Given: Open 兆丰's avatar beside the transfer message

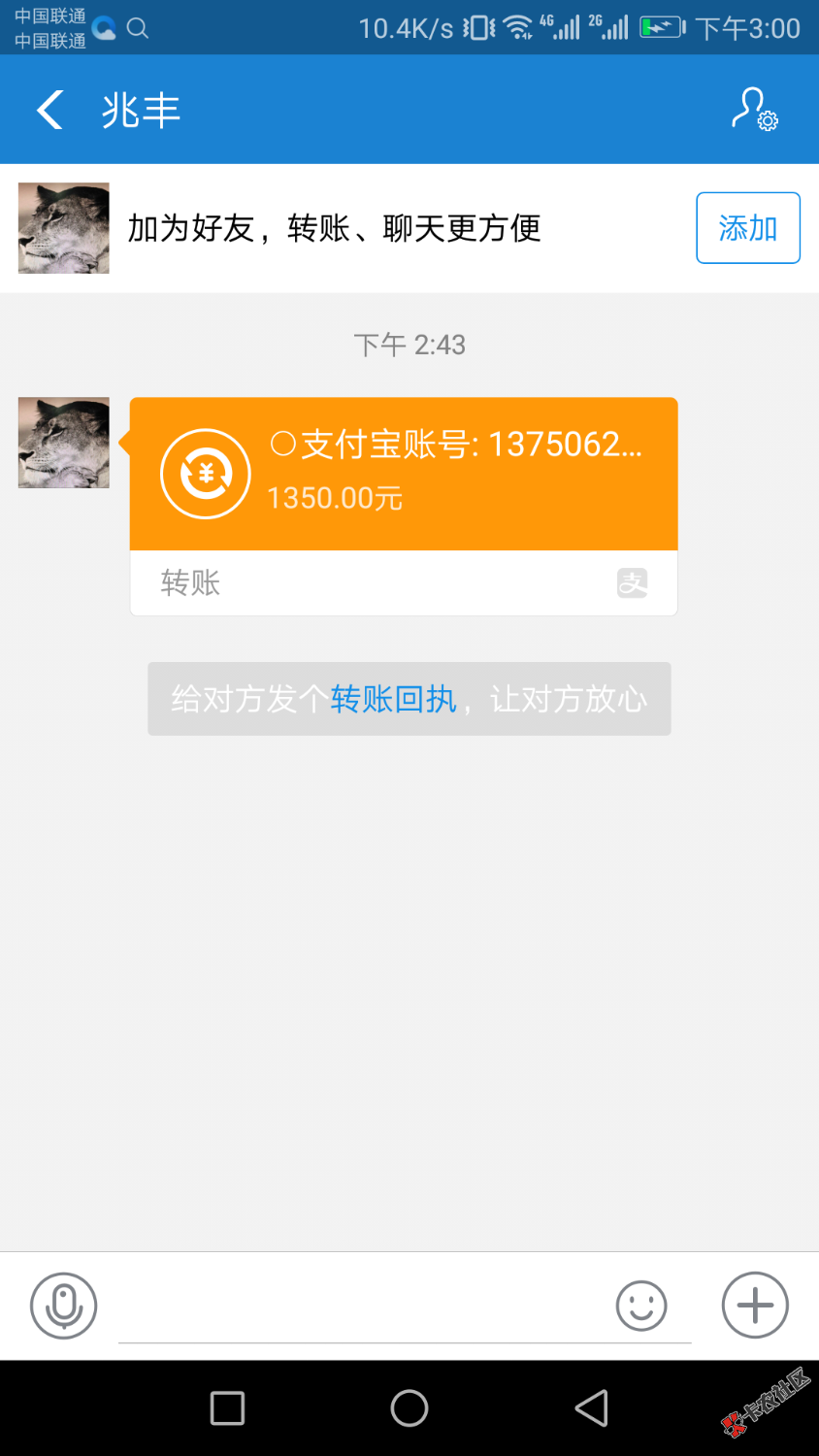Looking at the screenshot, I should click(64, 443).
